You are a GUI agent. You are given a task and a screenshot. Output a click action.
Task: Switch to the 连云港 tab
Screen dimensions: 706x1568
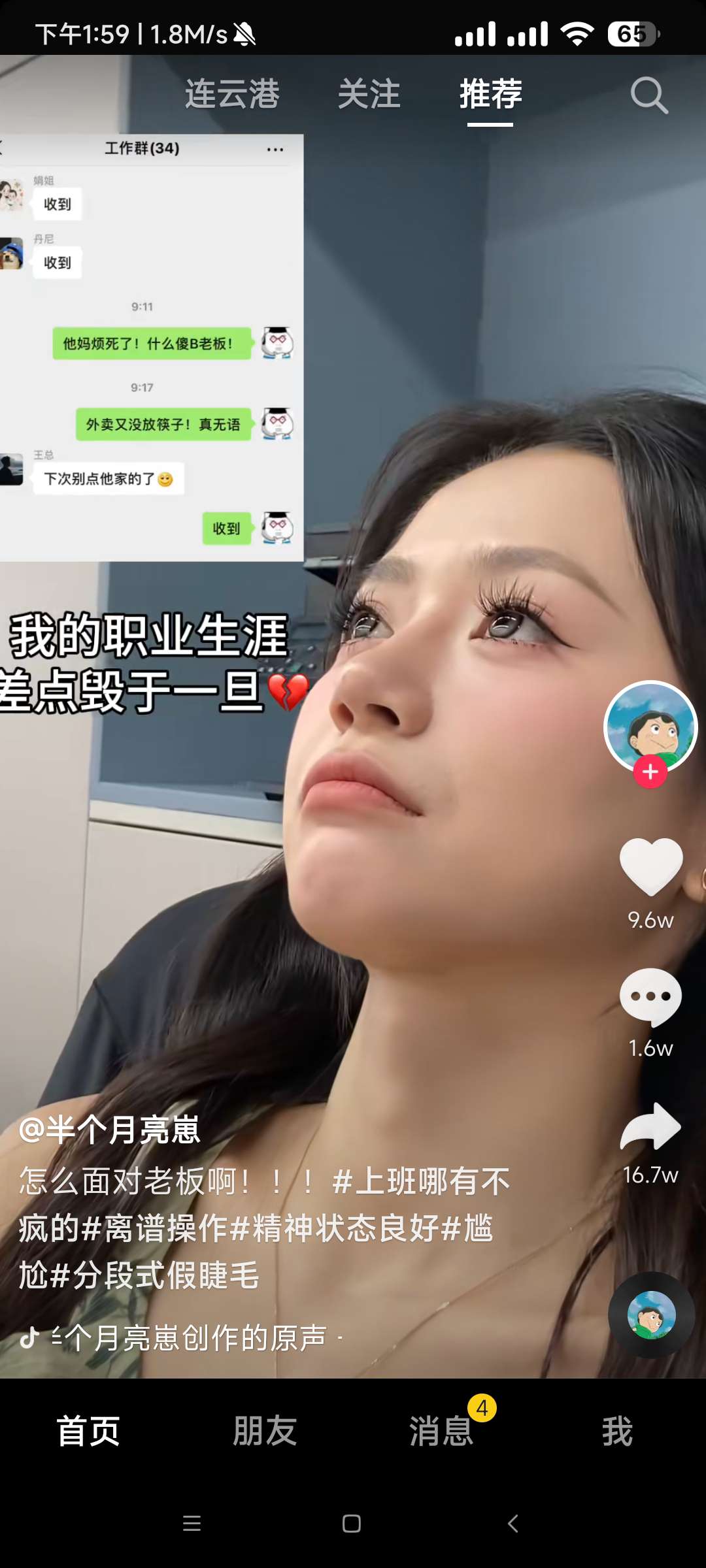coord(232,94)
